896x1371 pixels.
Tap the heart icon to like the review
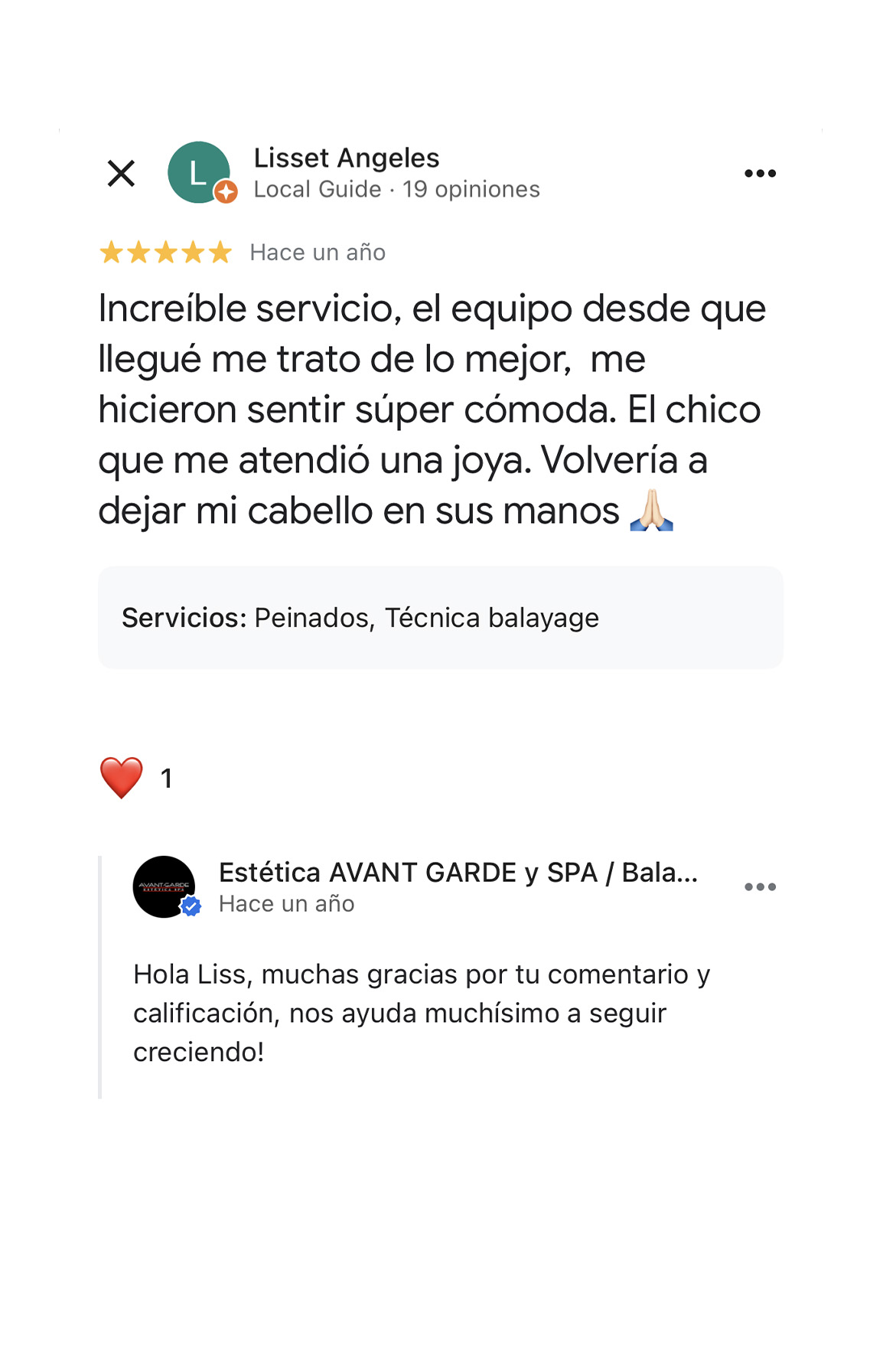[x=122, y=778]
